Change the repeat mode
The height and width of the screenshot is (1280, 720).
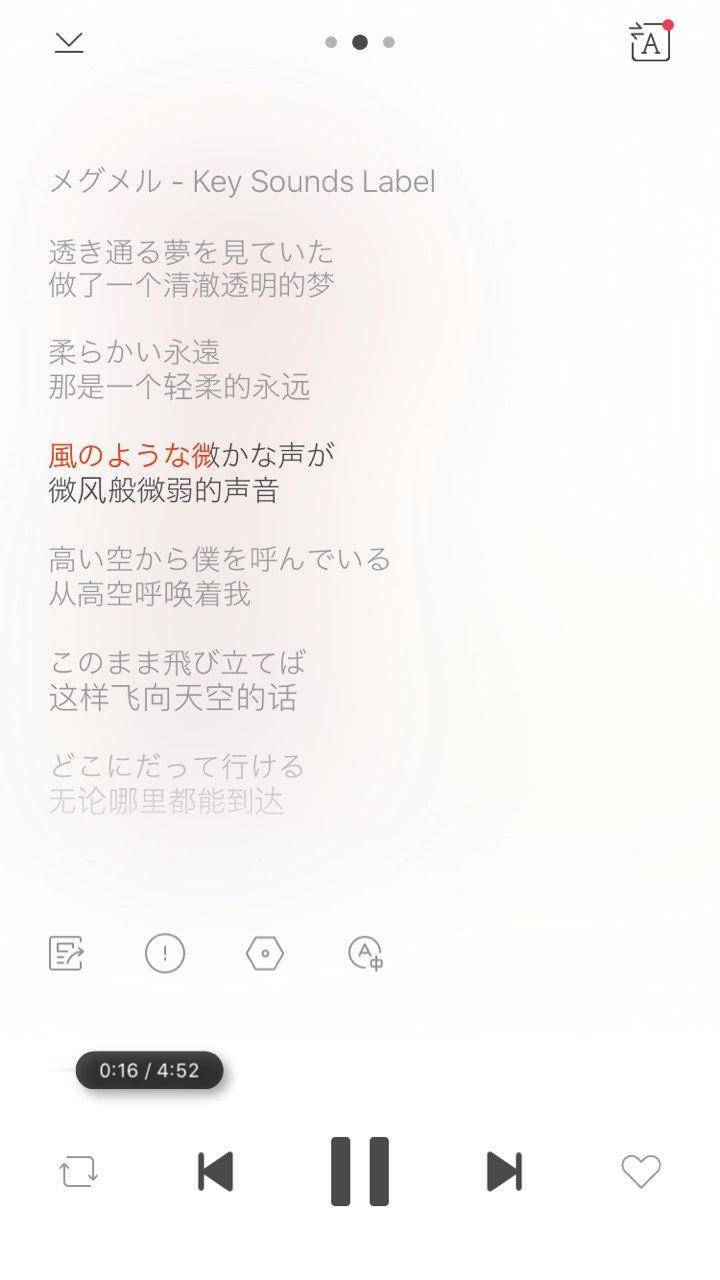pos(78,1171)
